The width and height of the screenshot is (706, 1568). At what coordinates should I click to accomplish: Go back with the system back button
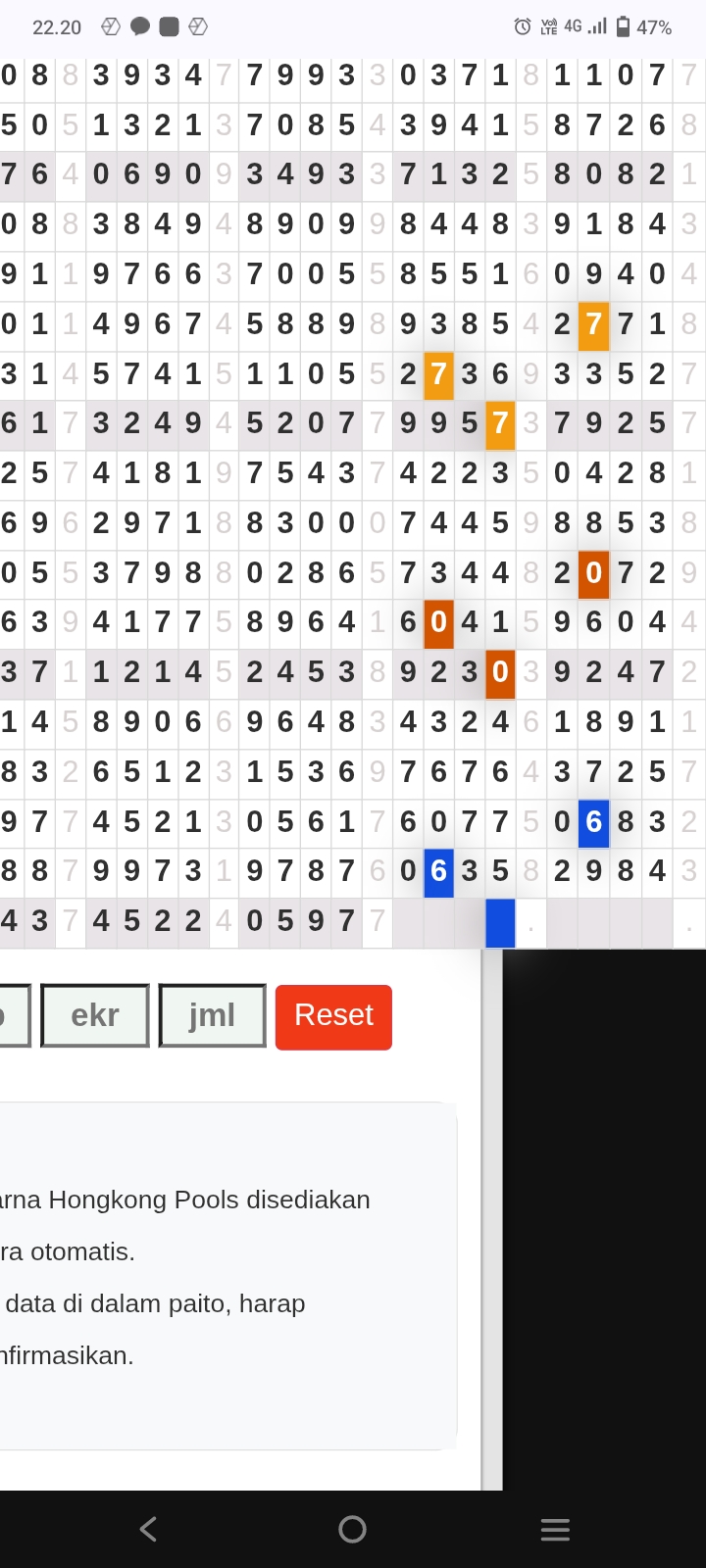point(148,1529)
